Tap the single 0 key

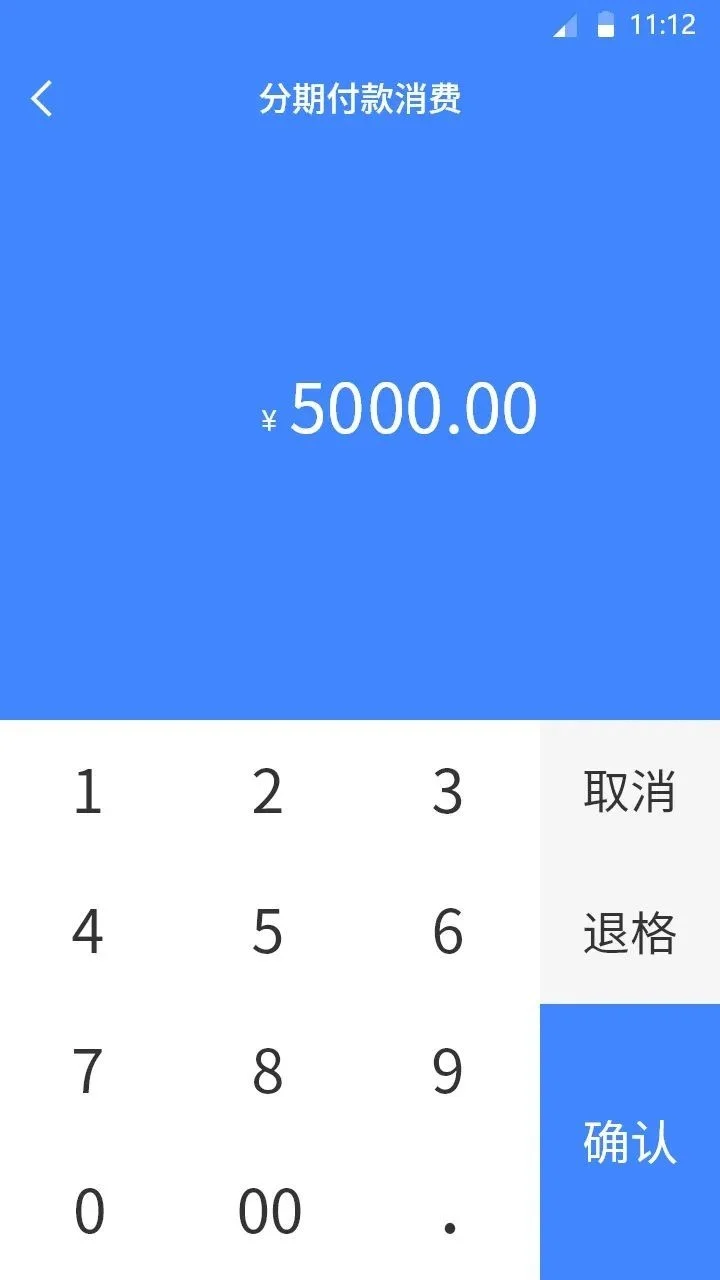point(90,1211)
